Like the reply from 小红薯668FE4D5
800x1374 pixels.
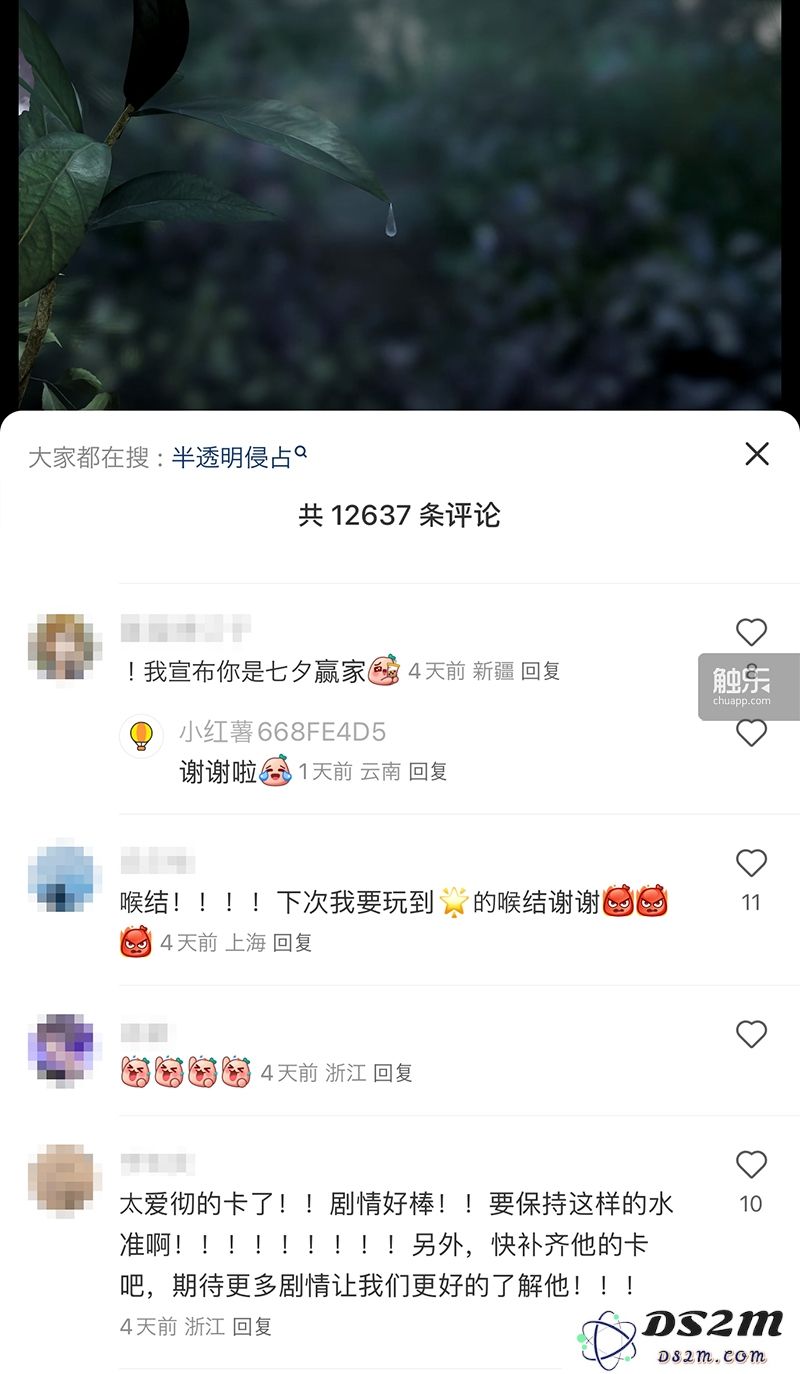tap(751, 733)
